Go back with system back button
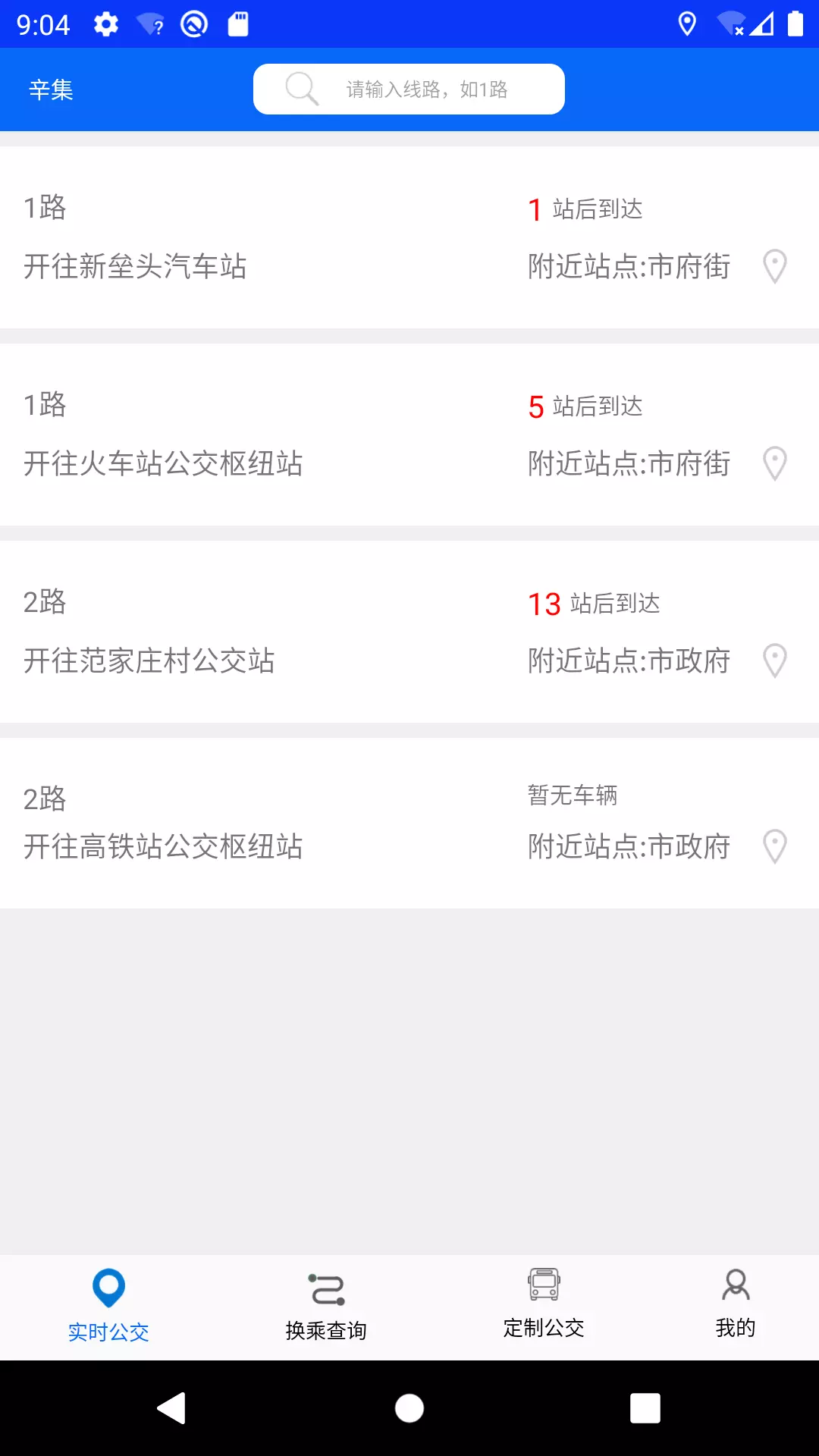This screenshot has height=1456, width=819. coord(172,1408)
